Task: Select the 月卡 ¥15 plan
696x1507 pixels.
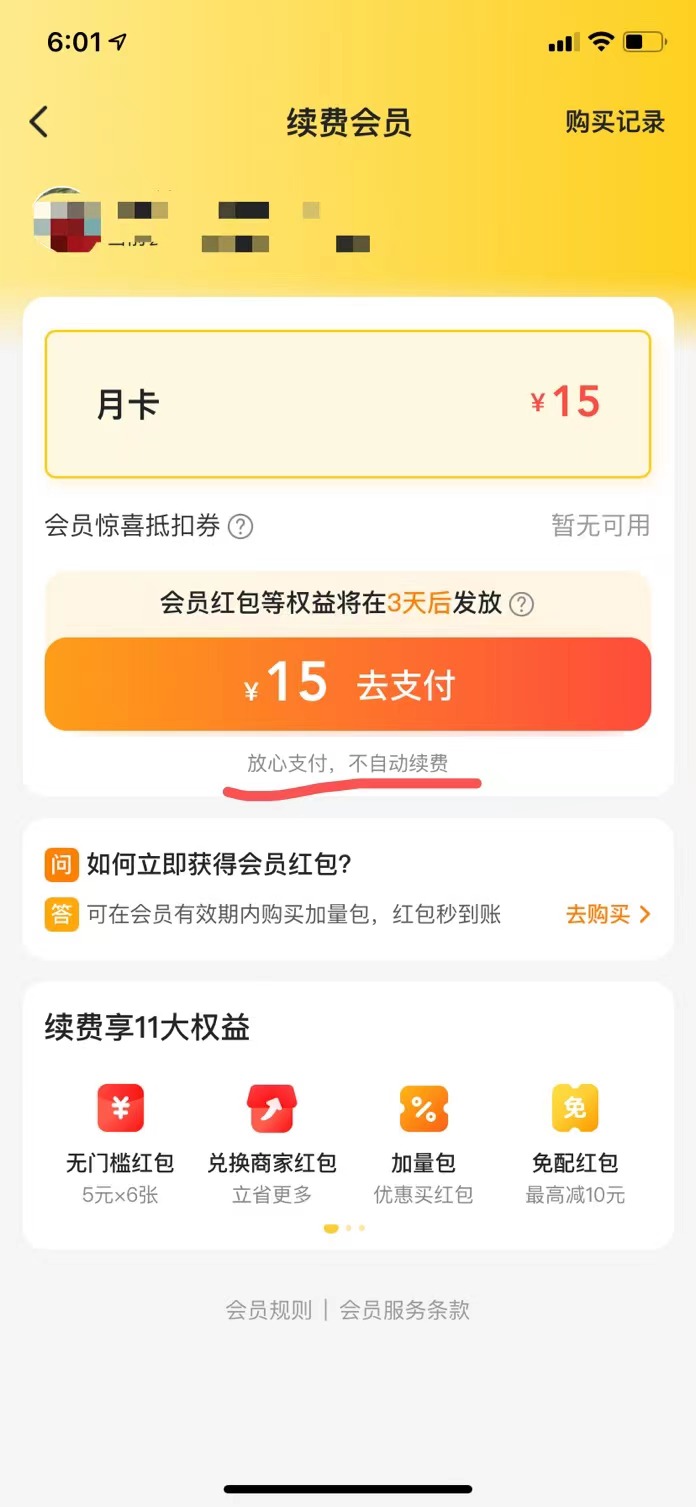Action: coord(348,404)
